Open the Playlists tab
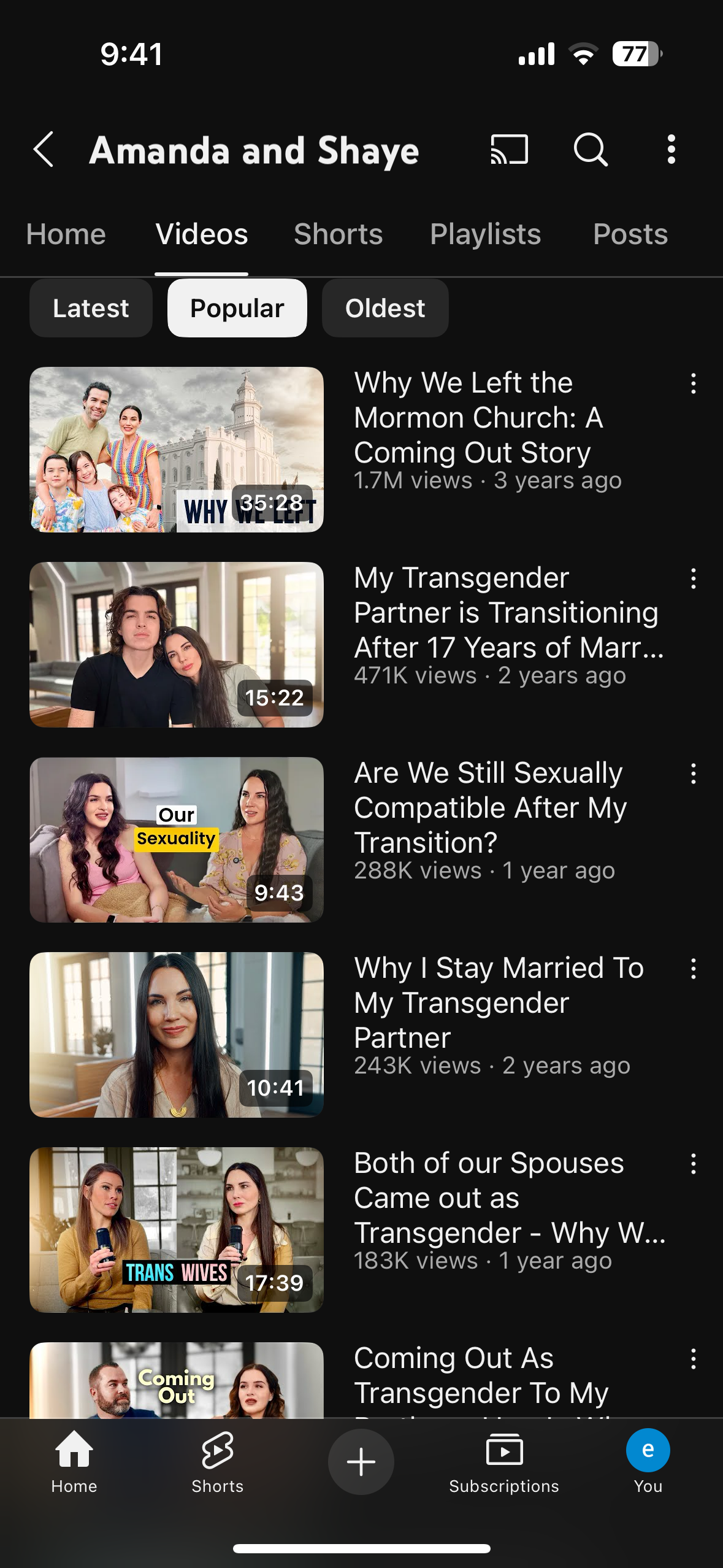723x1568 pixels. tap(485, 234)
